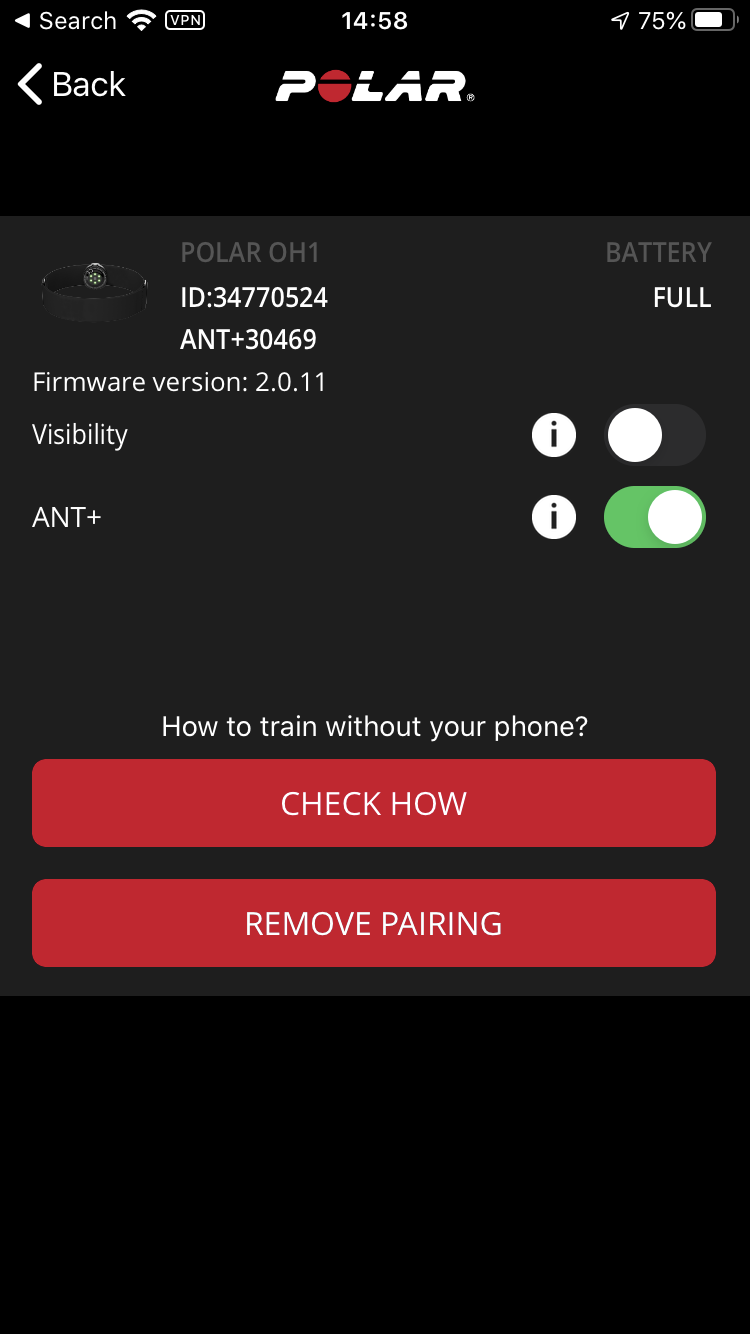Select REMOVE PAIRING for the Polar OH1
The height and width of the screenshot is (1334, 750).
pos(374,923)
